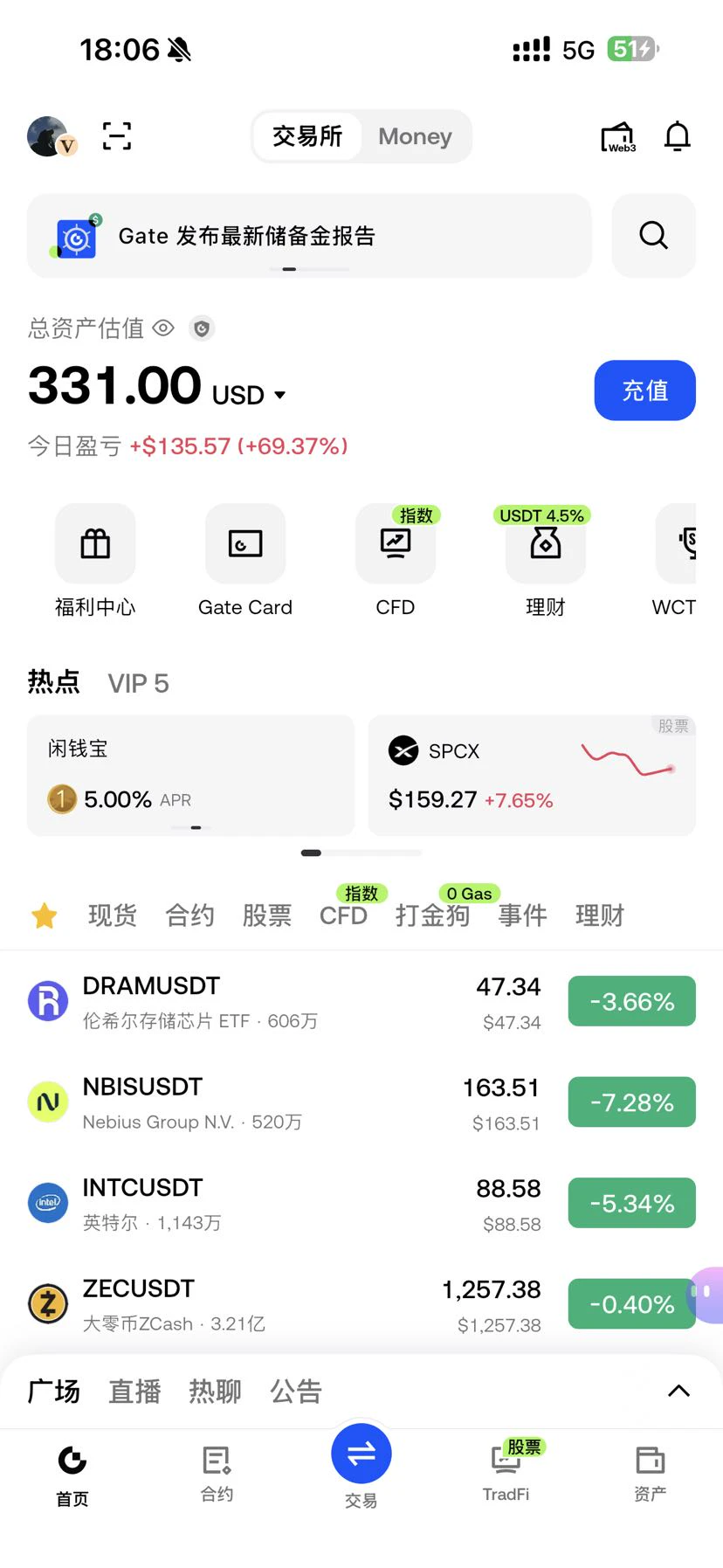The image size is (723, 1568).
Task: Open USD currency dropdown
Action: (250, 395)
